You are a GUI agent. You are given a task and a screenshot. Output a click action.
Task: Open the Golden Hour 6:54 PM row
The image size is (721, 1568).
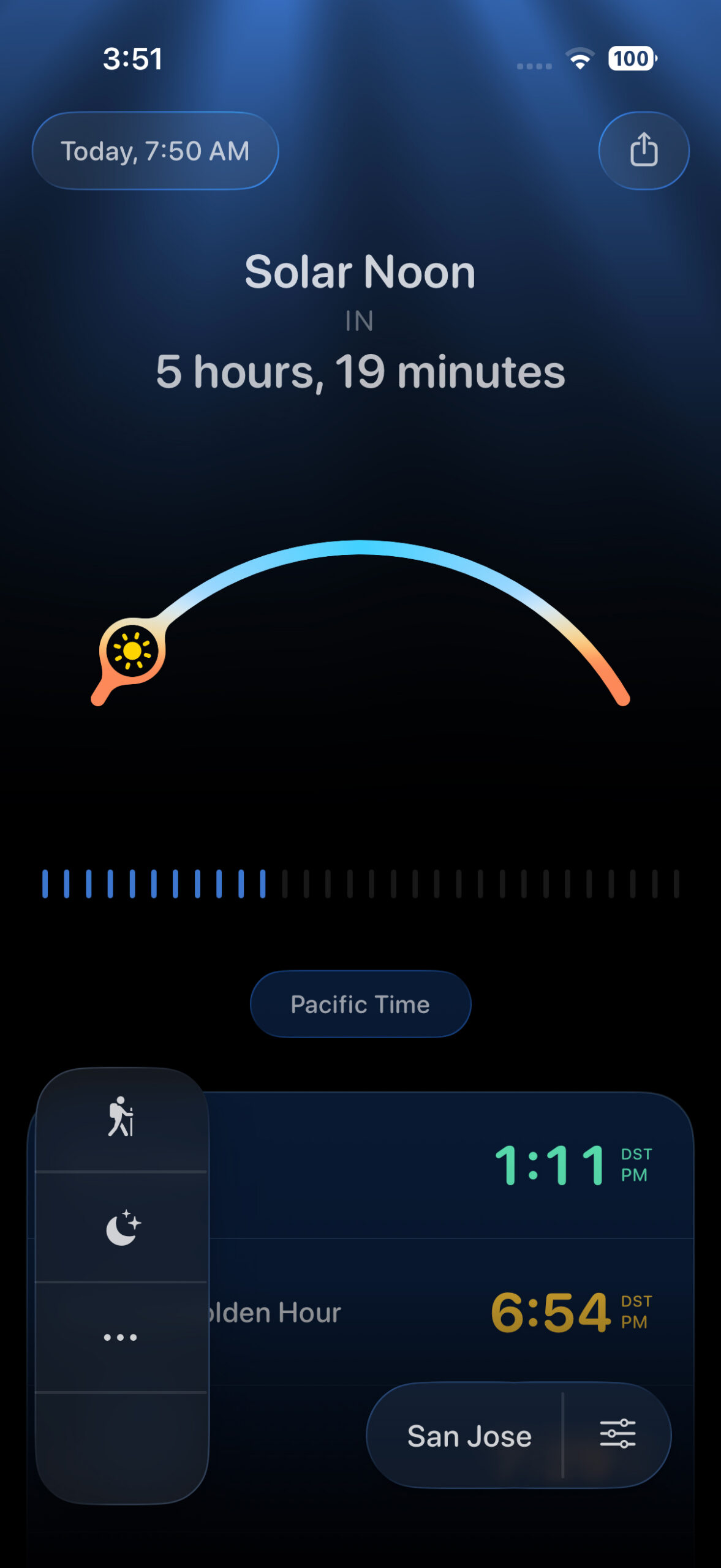point(450,1312)
